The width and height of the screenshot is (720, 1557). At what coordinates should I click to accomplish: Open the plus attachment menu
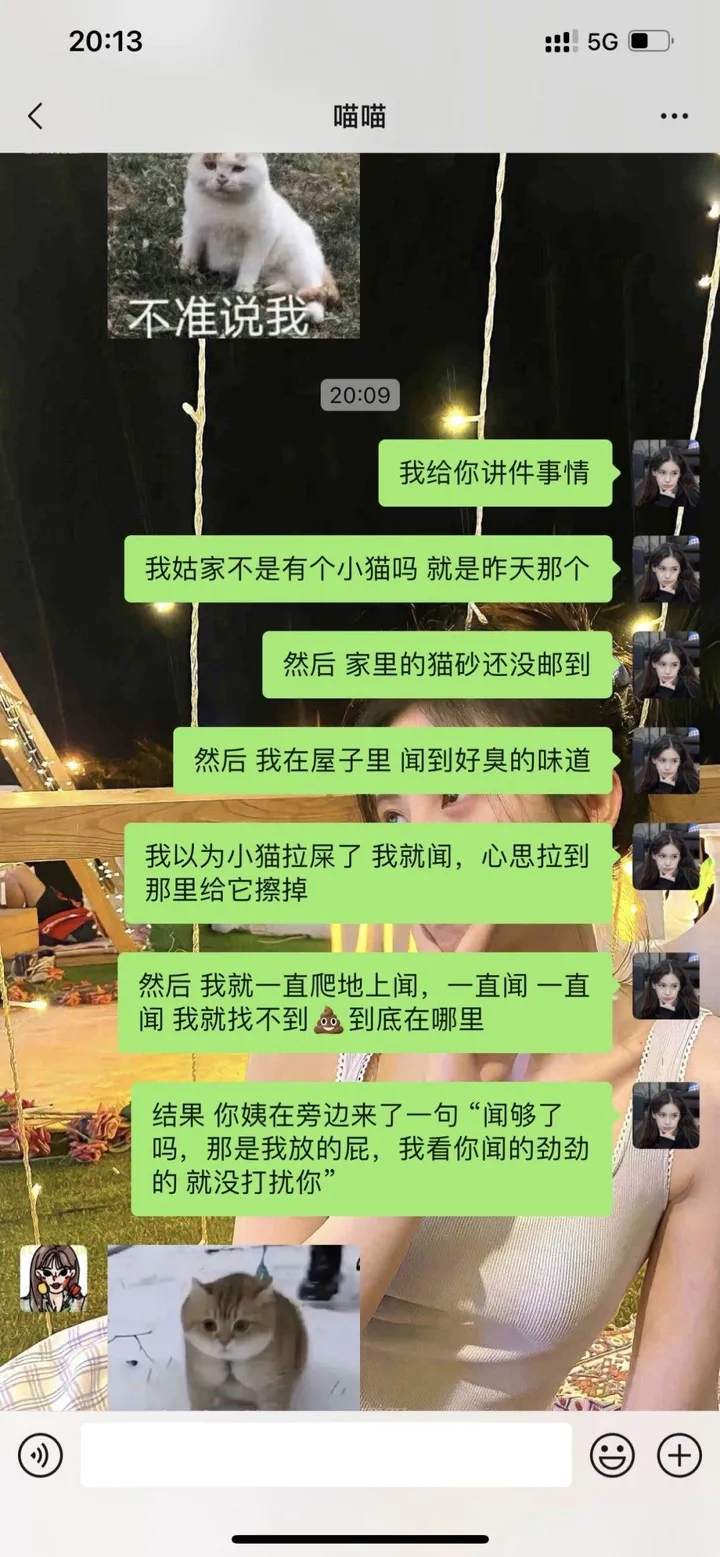click(x=679, y=1455)
